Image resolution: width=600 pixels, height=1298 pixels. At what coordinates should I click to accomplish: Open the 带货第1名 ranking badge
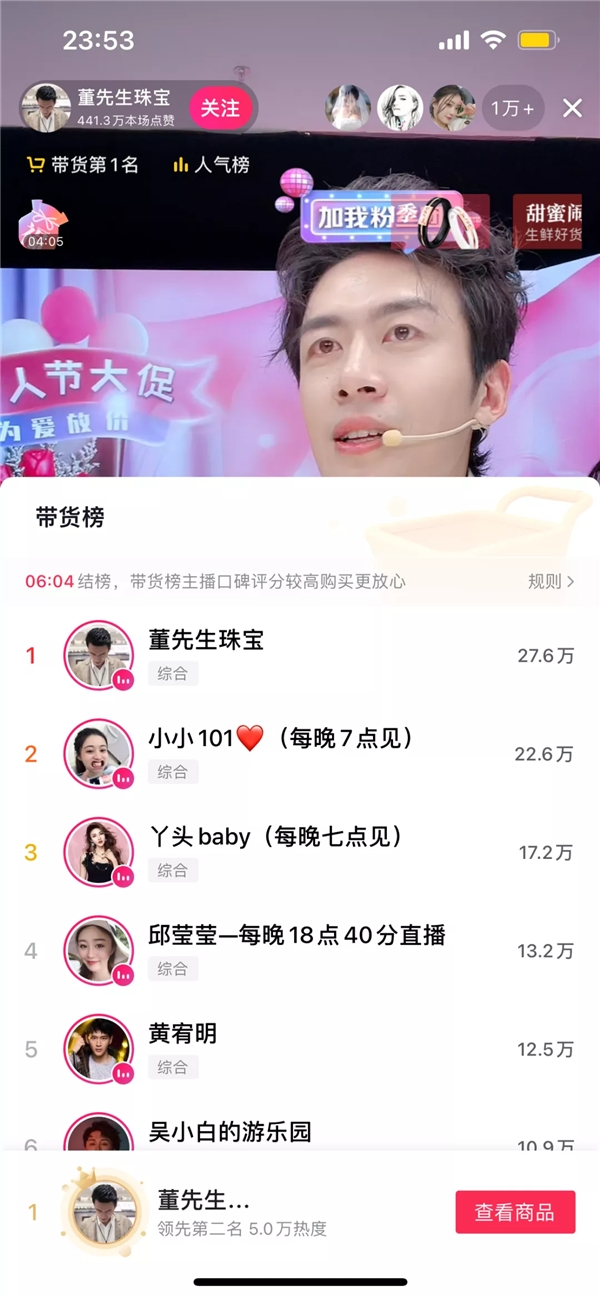pyautogui.click(x=83, y=165)
